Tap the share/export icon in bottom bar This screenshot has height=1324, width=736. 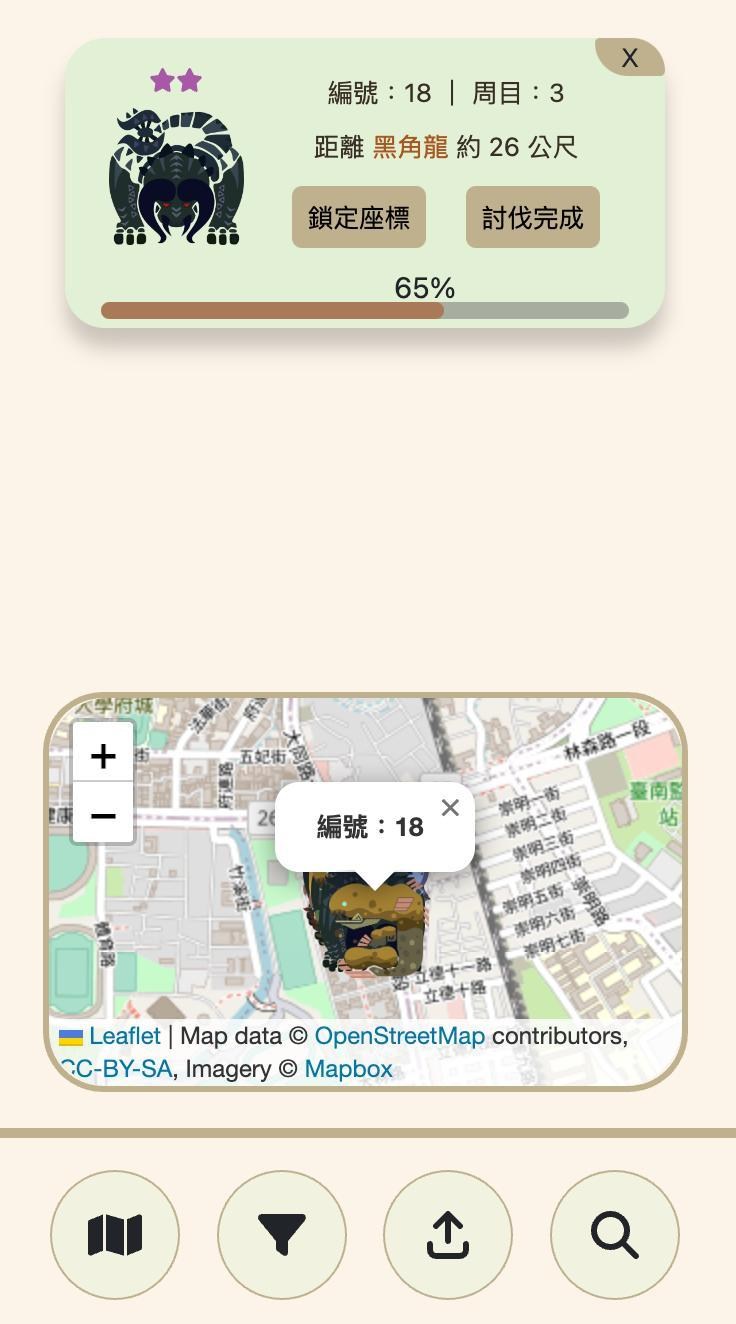tap(448, 1235)
